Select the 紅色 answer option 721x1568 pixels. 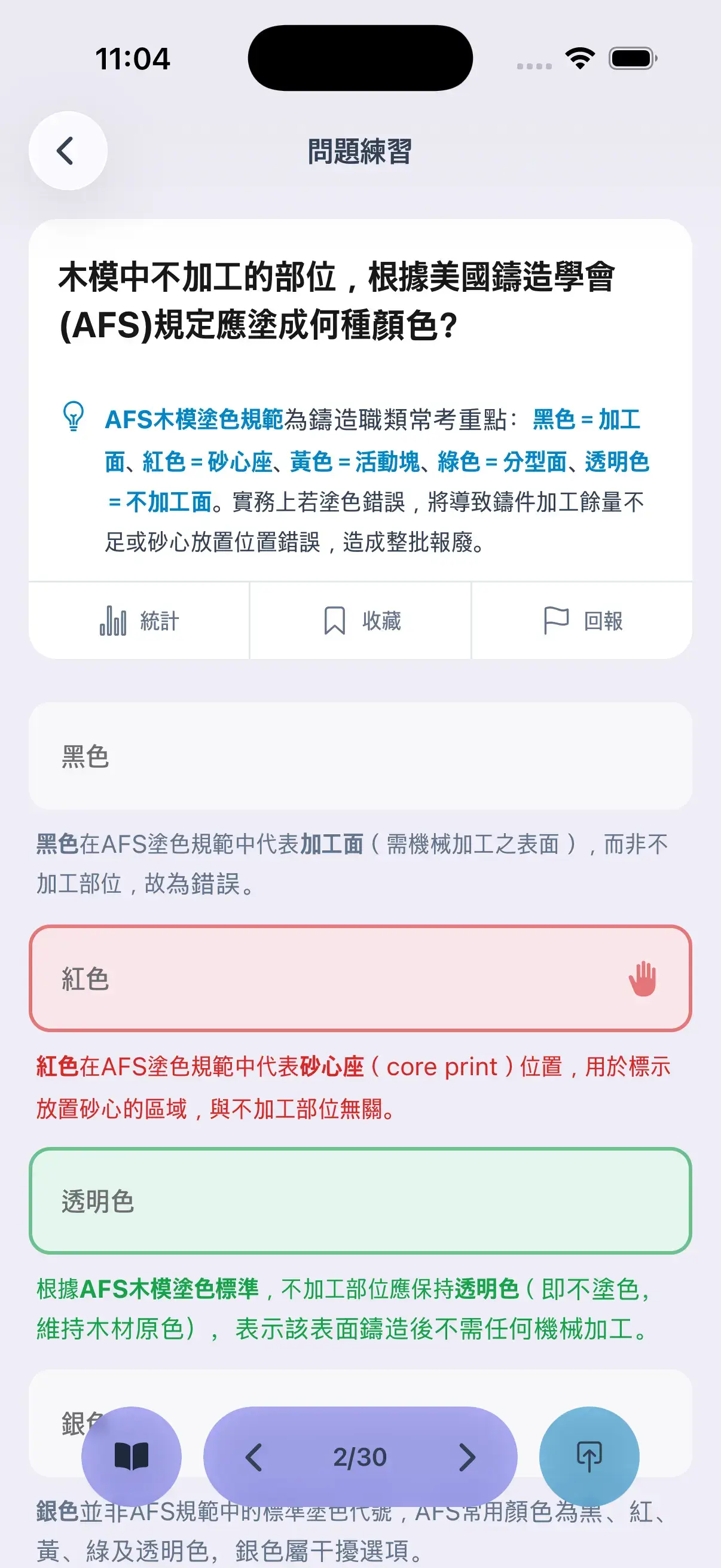point(360,978)
